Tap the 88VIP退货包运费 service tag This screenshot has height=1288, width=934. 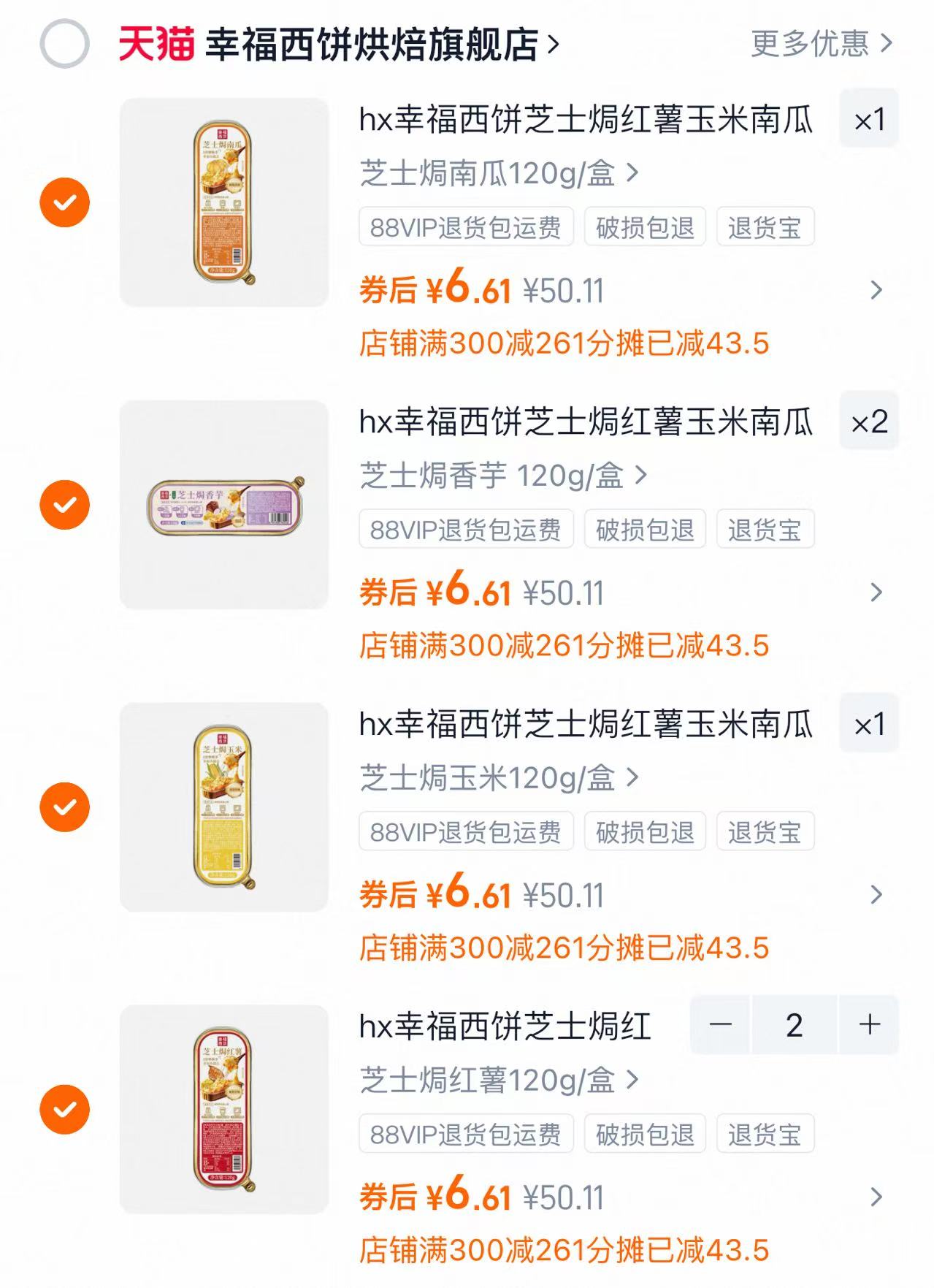point(465,228)
